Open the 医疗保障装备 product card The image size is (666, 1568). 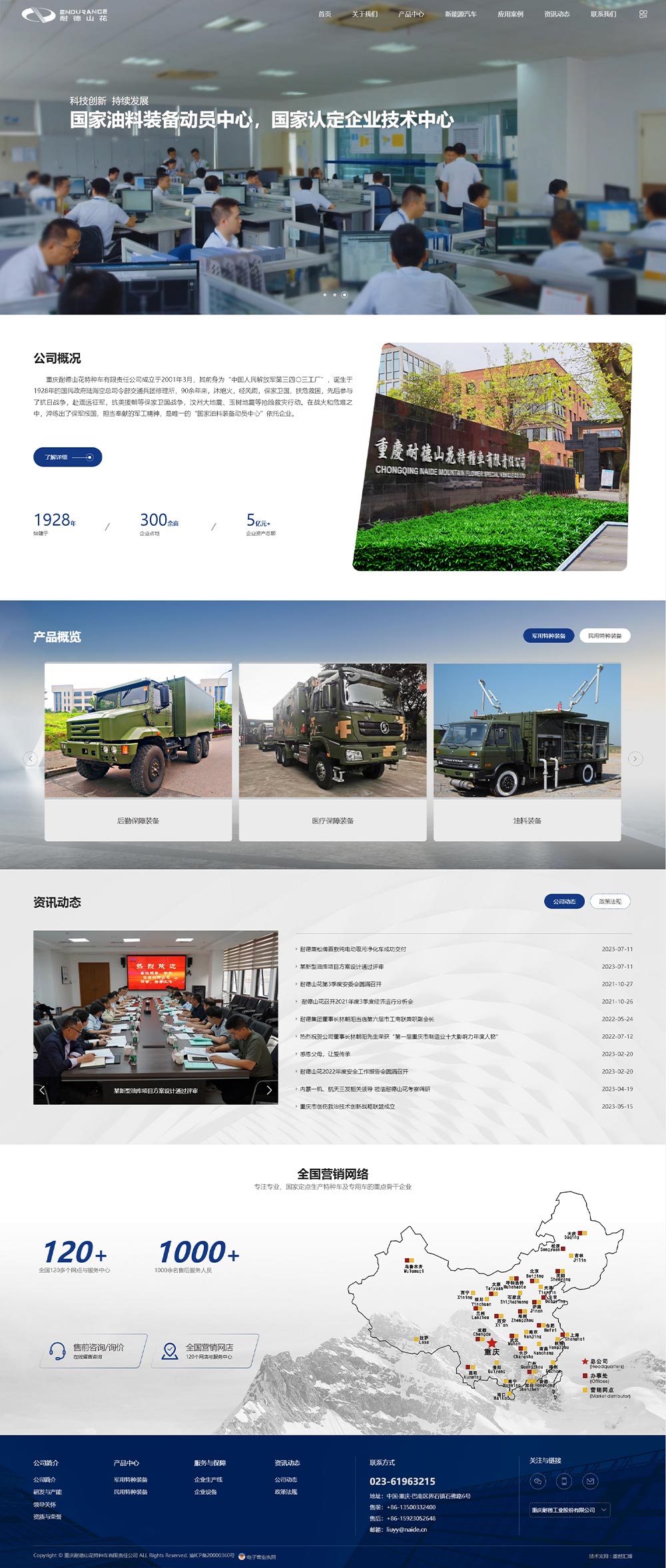pos(332,751)
